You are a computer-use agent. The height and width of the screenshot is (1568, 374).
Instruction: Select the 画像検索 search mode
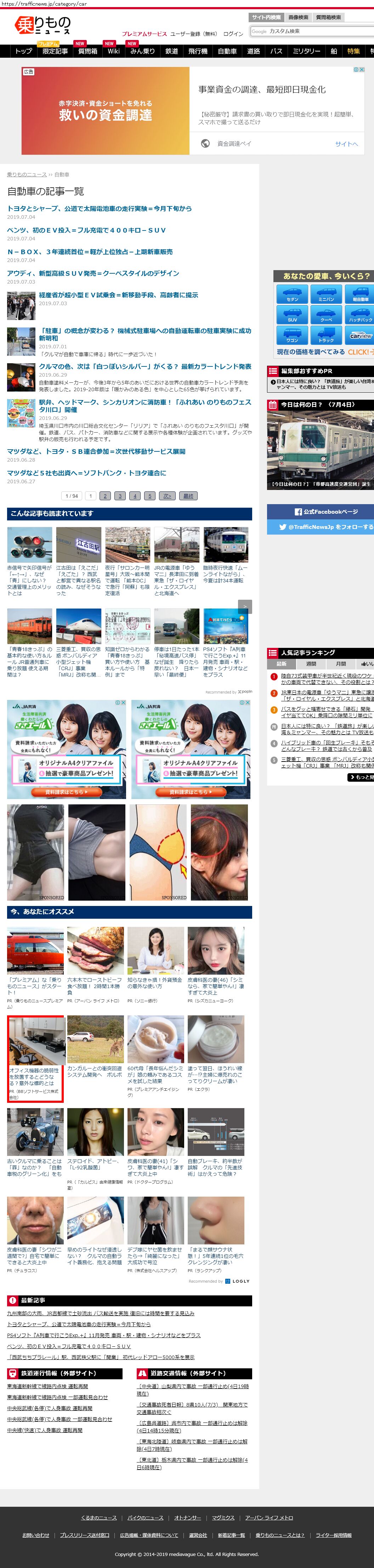299,17
